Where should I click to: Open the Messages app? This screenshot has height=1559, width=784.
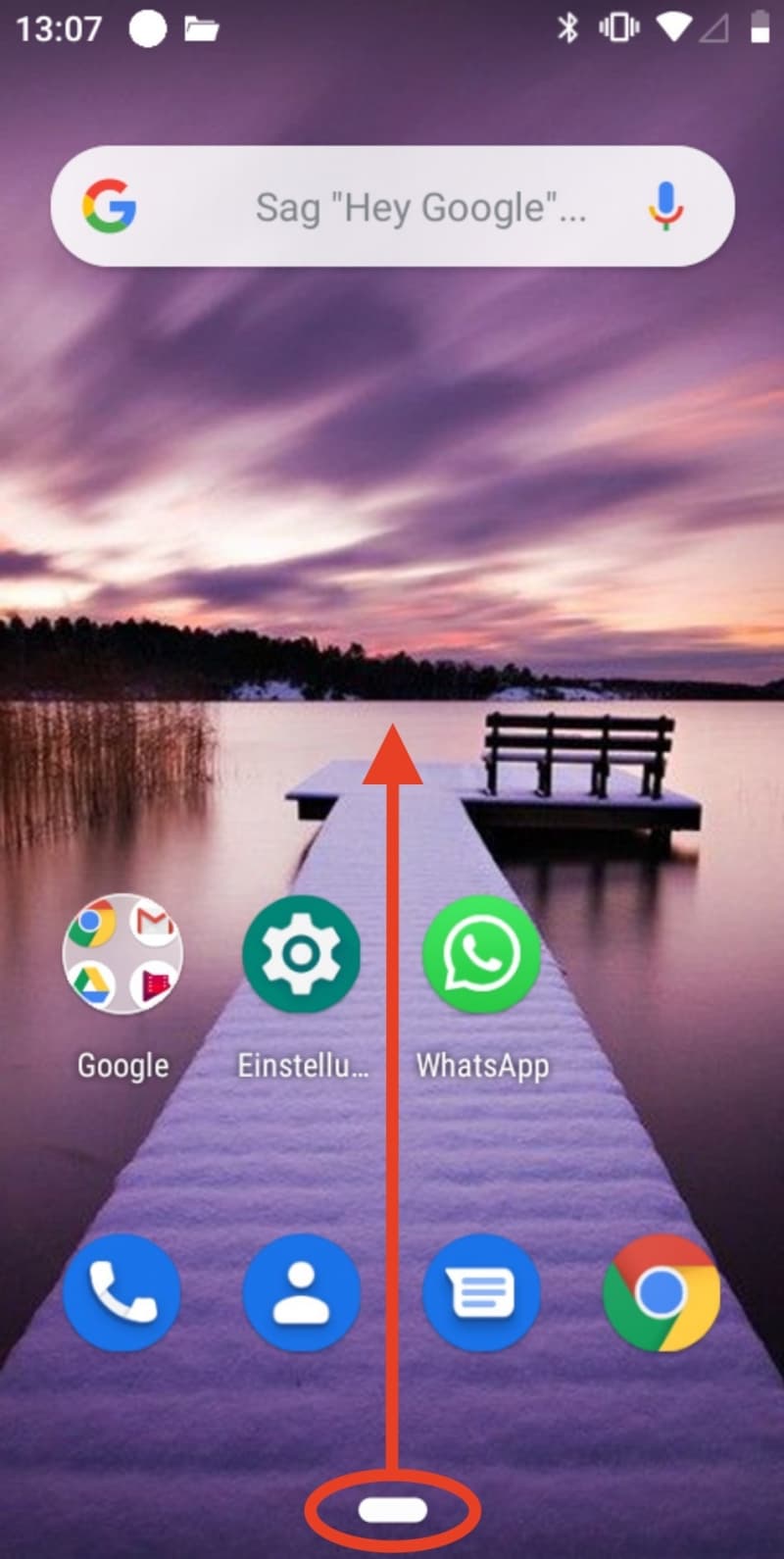(x=481, y=1293)
